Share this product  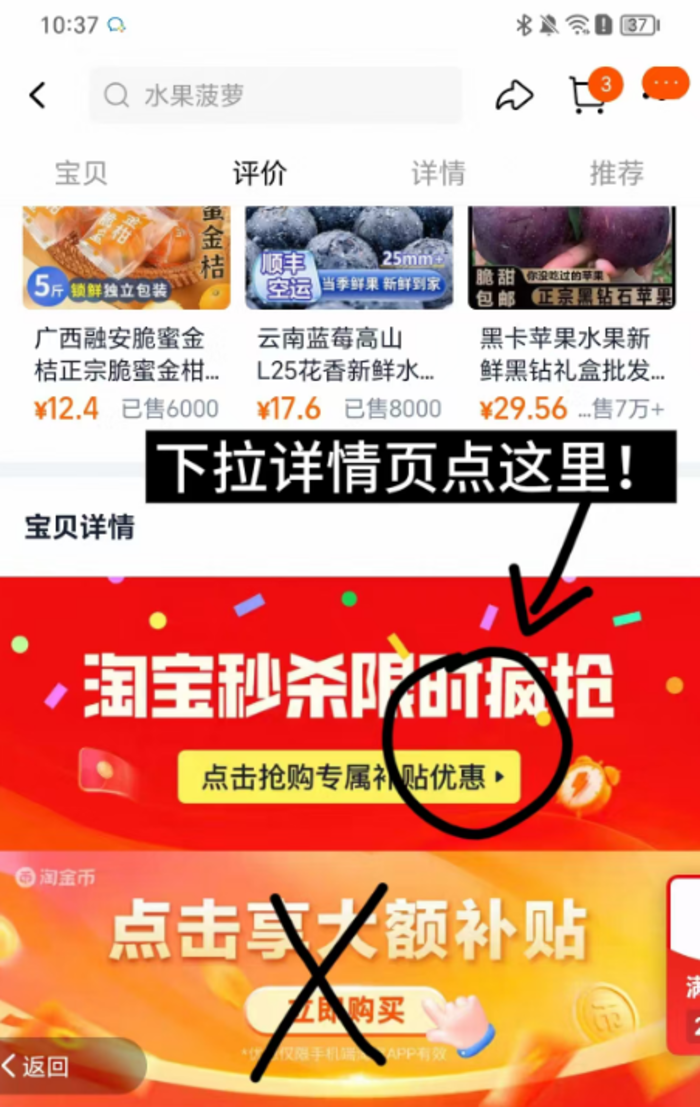[514, 95]
